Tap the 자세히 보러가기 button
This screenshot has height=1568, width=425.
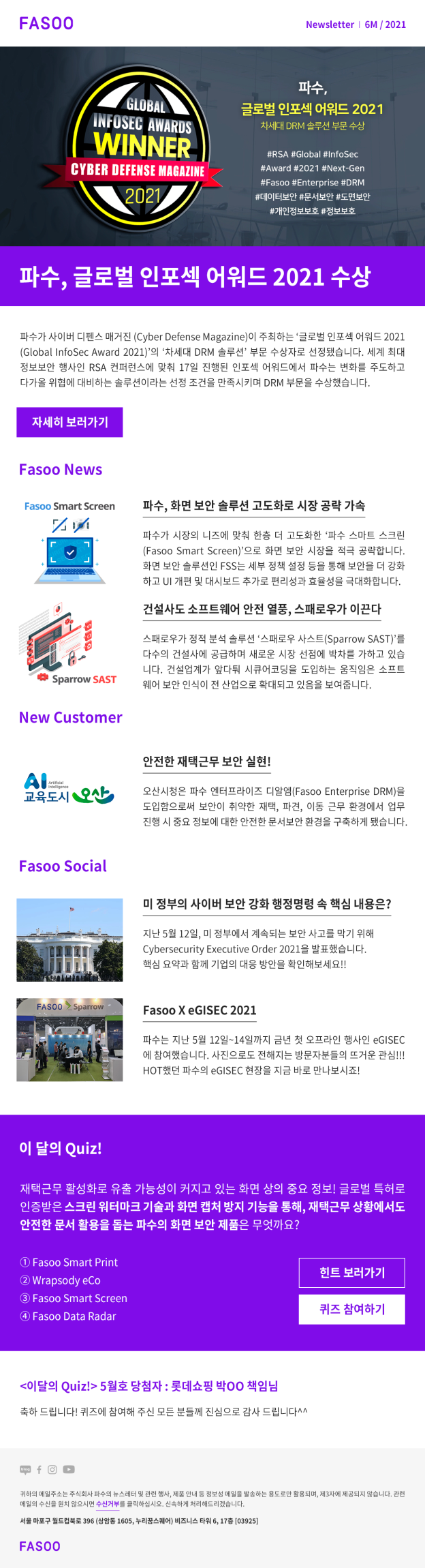pos(69,422)
